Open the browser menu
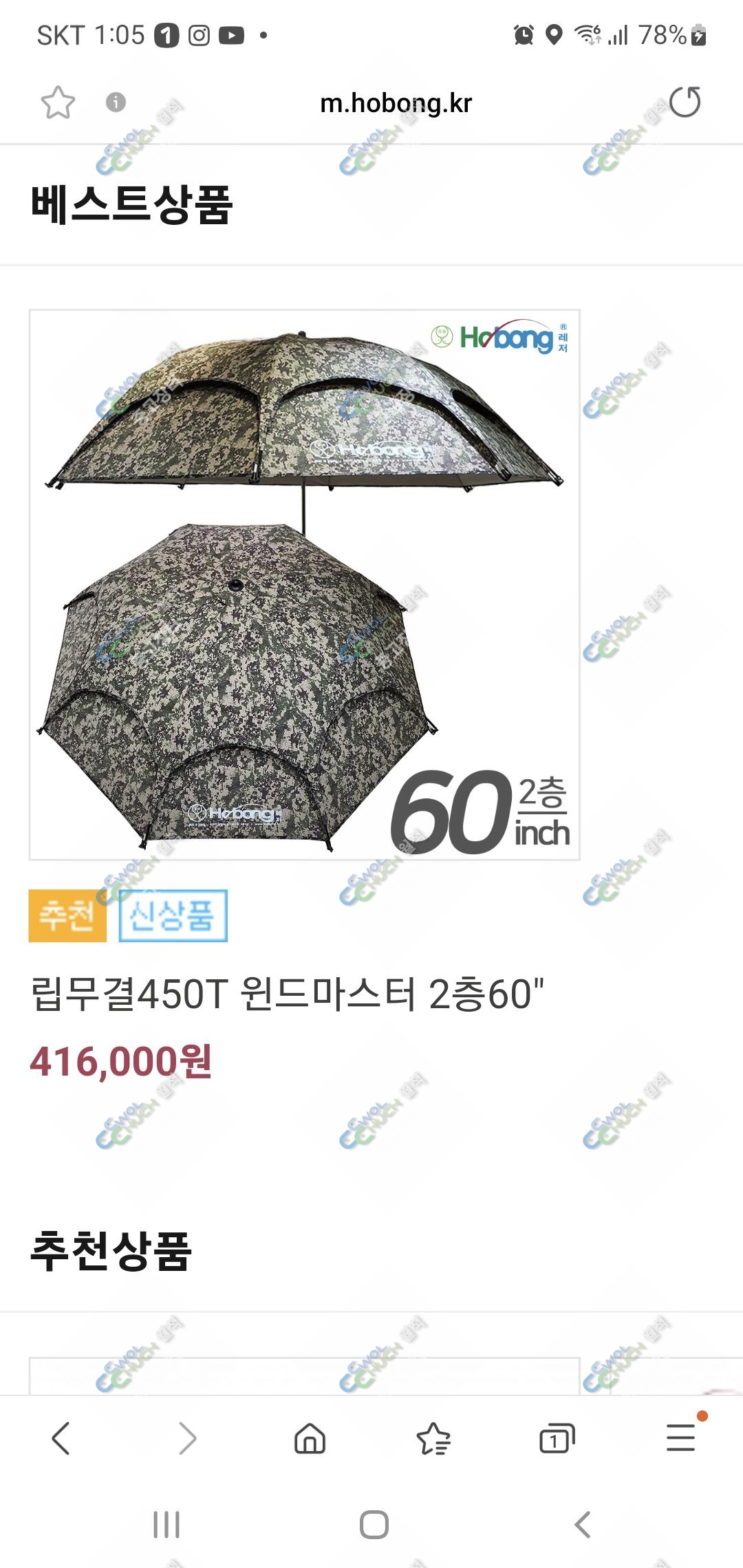This screenshot has height=1568, width=743. coord(681,1437)
